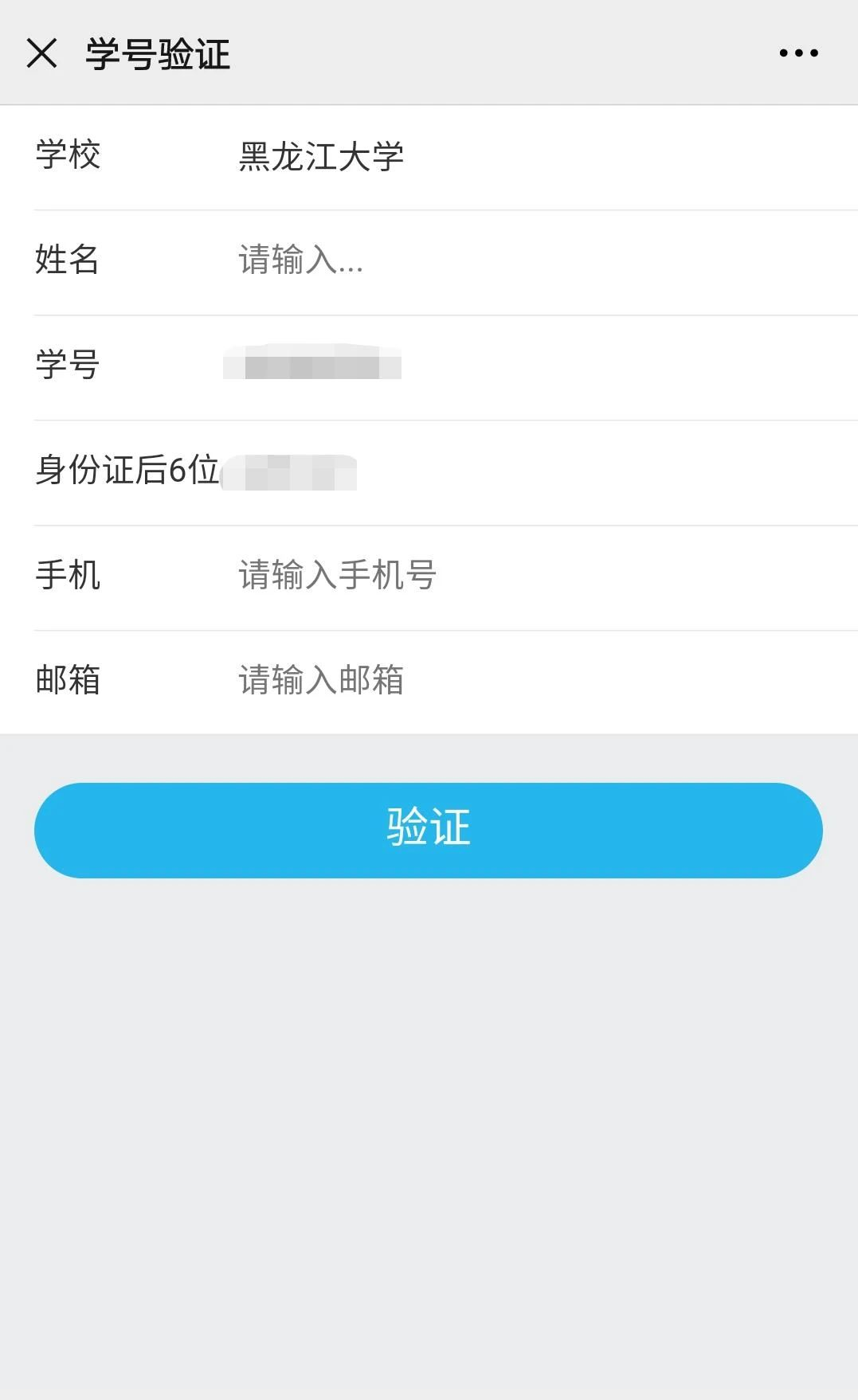This screenshot has height=1400, width=858.
Task: Tap the 手机 phone number field
Action: (547, 577)
